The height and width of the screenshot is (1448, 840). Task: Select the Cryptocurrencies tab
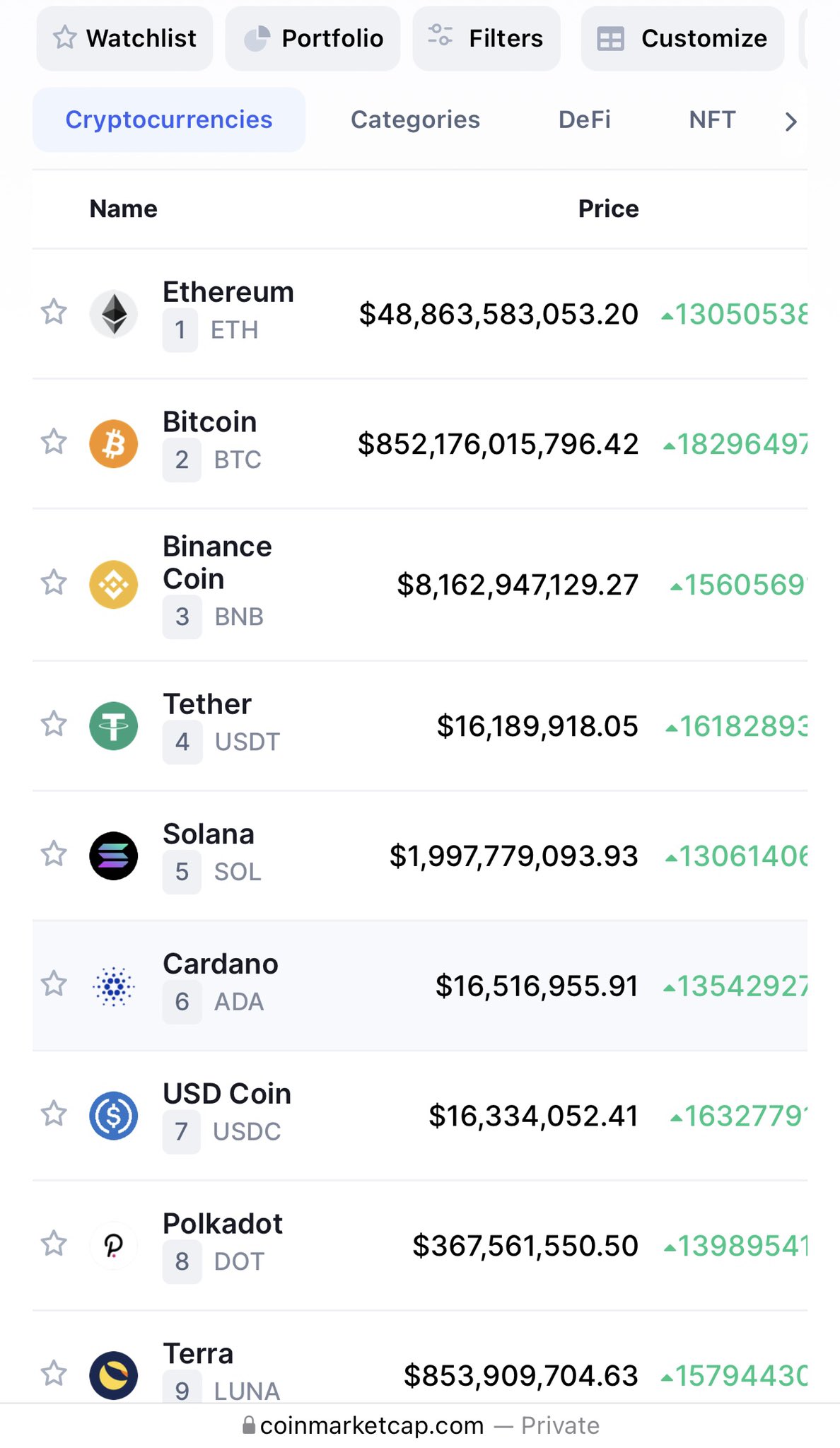tap(169, 119)
